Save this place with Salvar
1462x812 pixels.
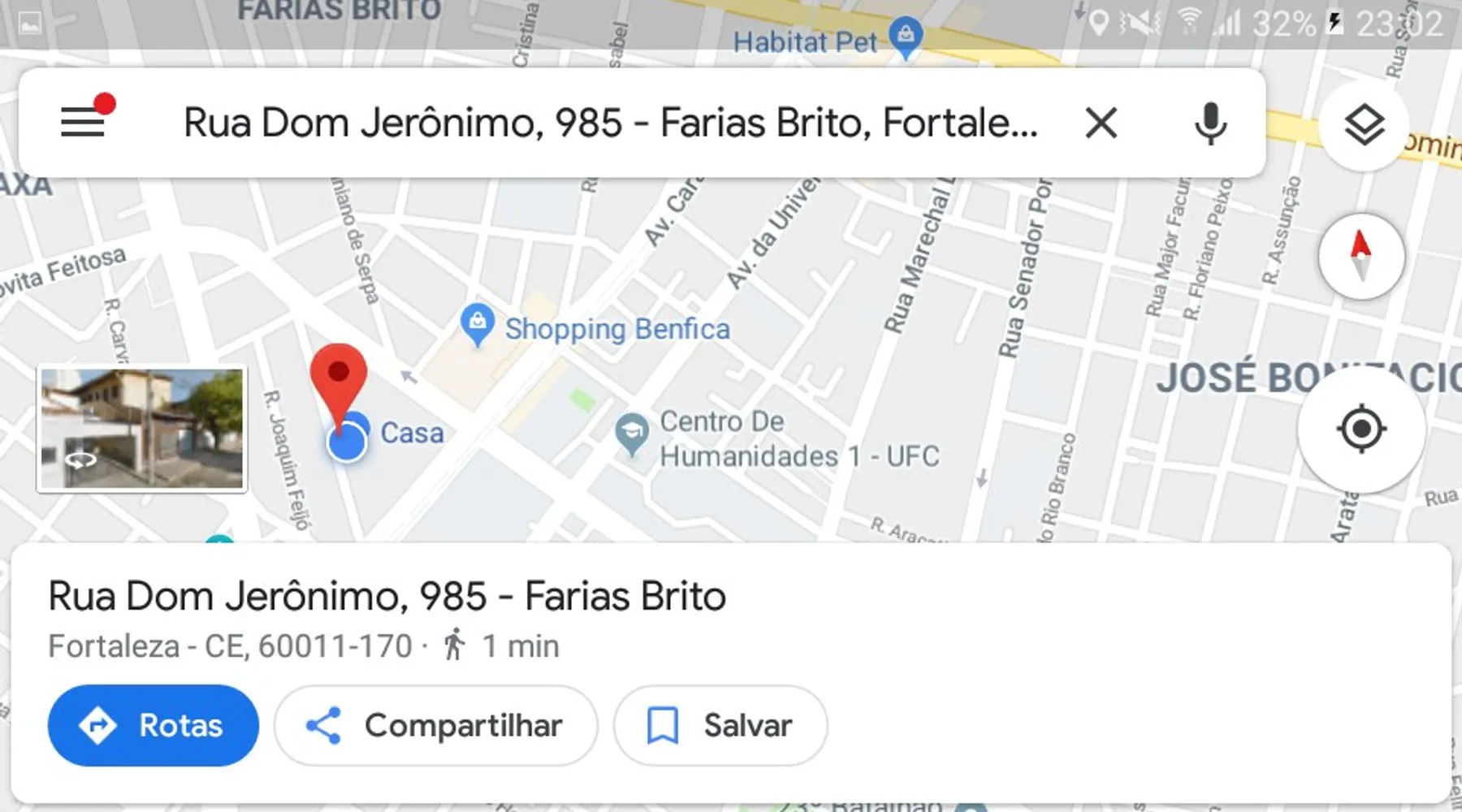click(x=720, y=725)
